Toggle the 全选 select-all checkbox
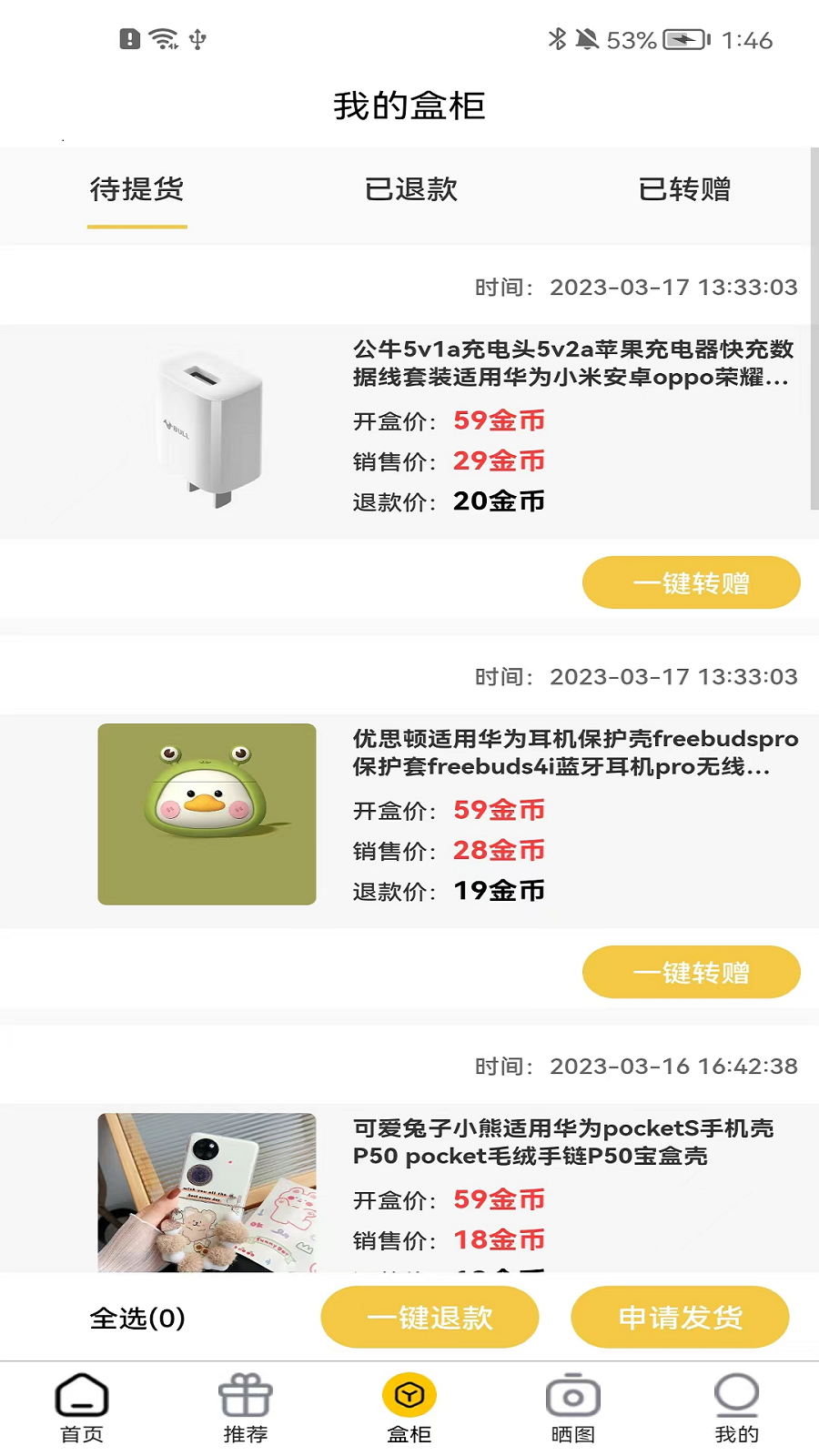Image resolution: width=819 pixels, height=1456 pixels. tap(135, 1317)
